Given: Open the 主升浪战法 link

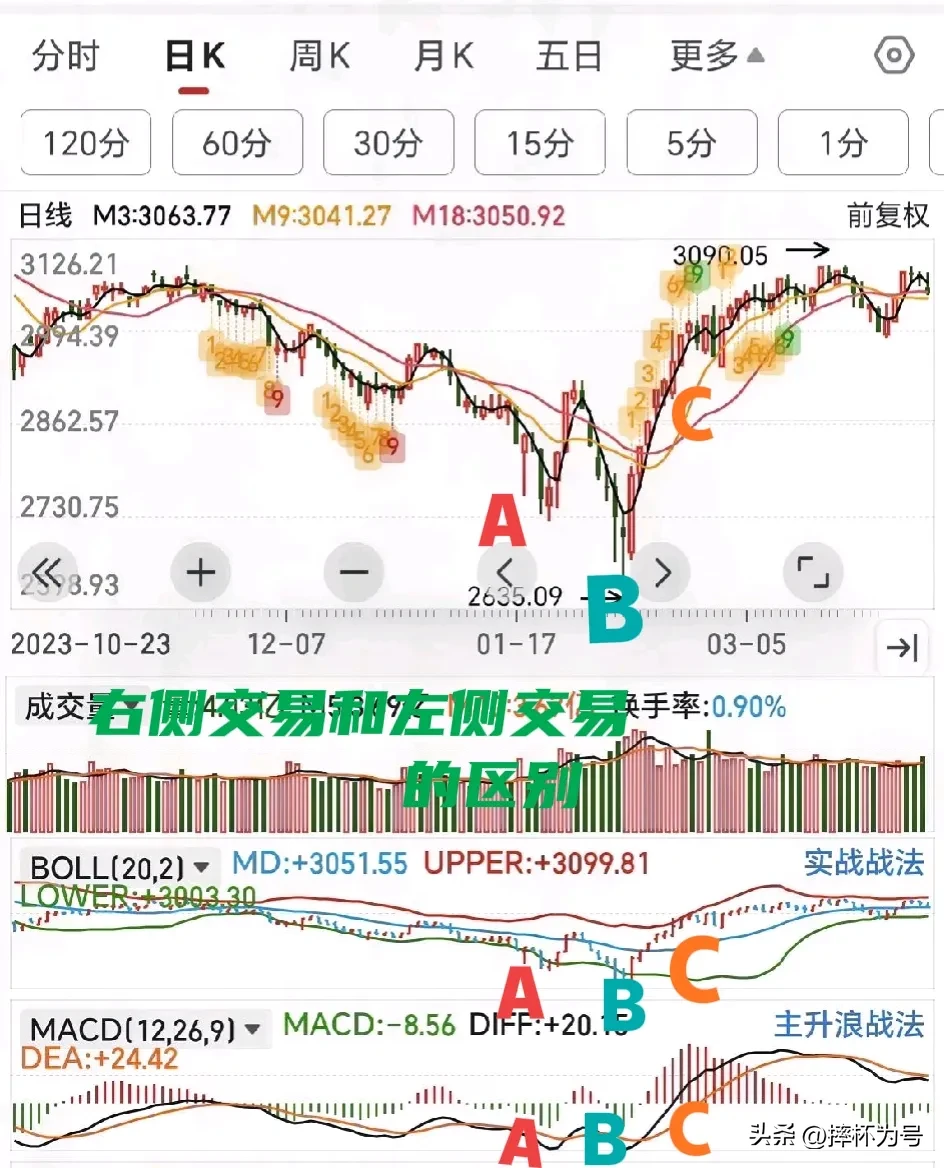Looking at the screenshot, I should [x=849, y=1024].
